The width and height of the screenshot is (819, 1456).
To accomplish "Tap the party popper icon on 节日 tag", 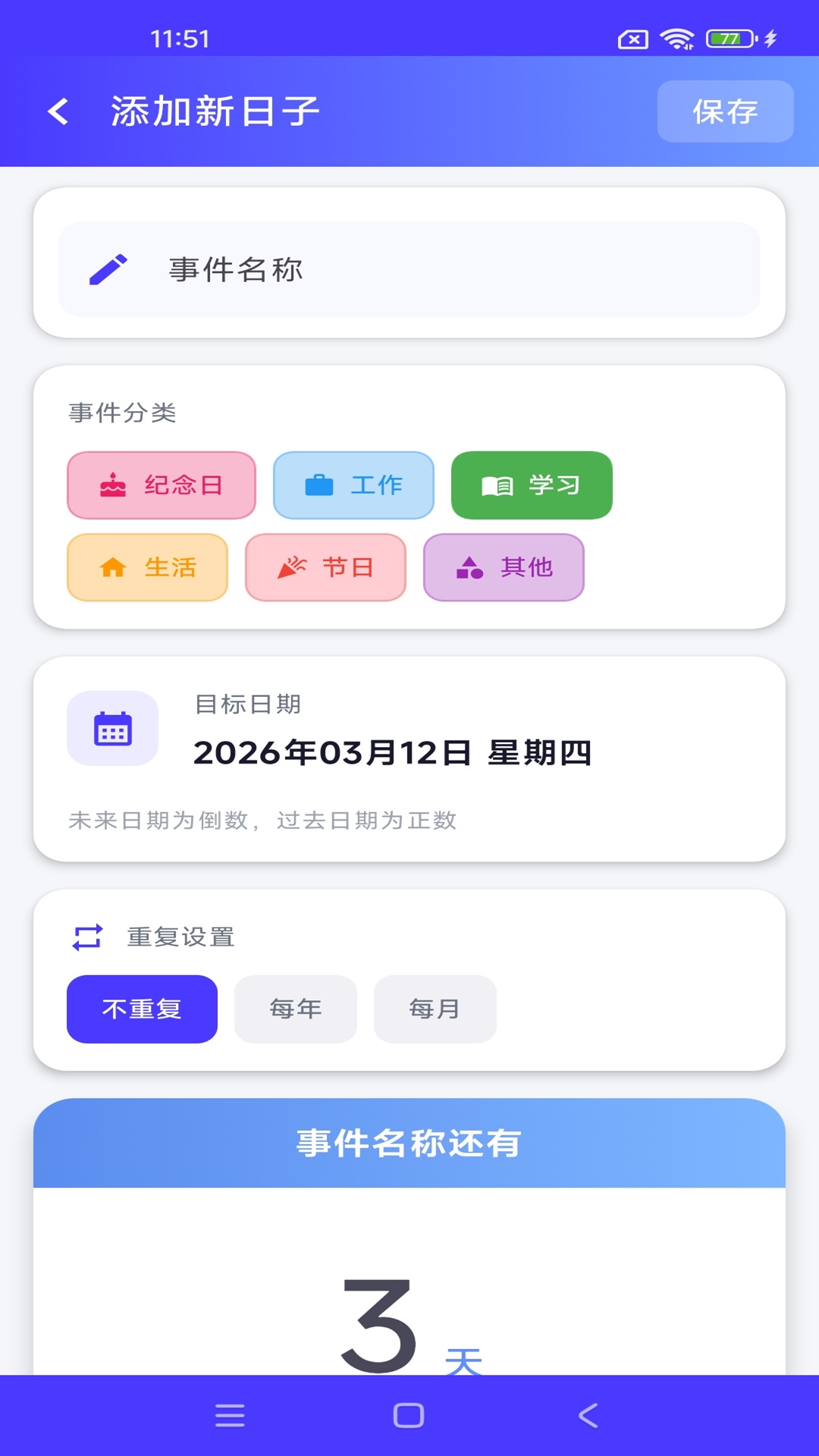I will [x=292, y=566].
